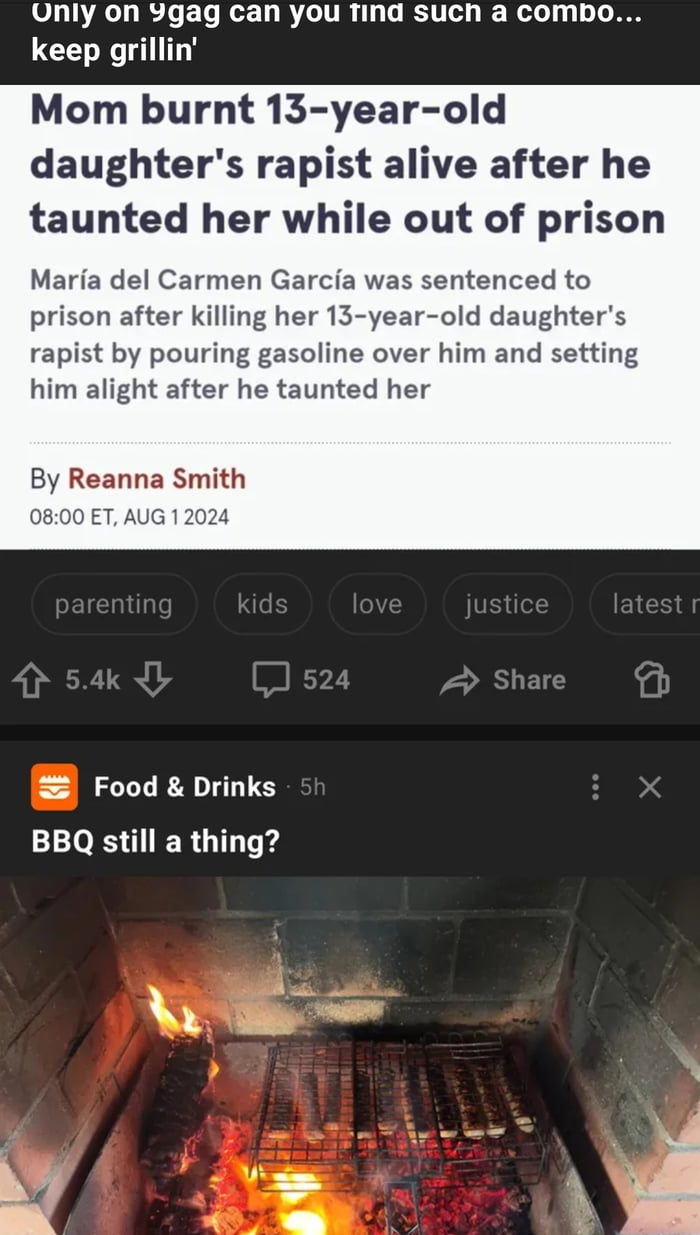The width and height of the screenshot is (700, 1235).
Task: Select the kids tag chip
Action: point(262,604)
